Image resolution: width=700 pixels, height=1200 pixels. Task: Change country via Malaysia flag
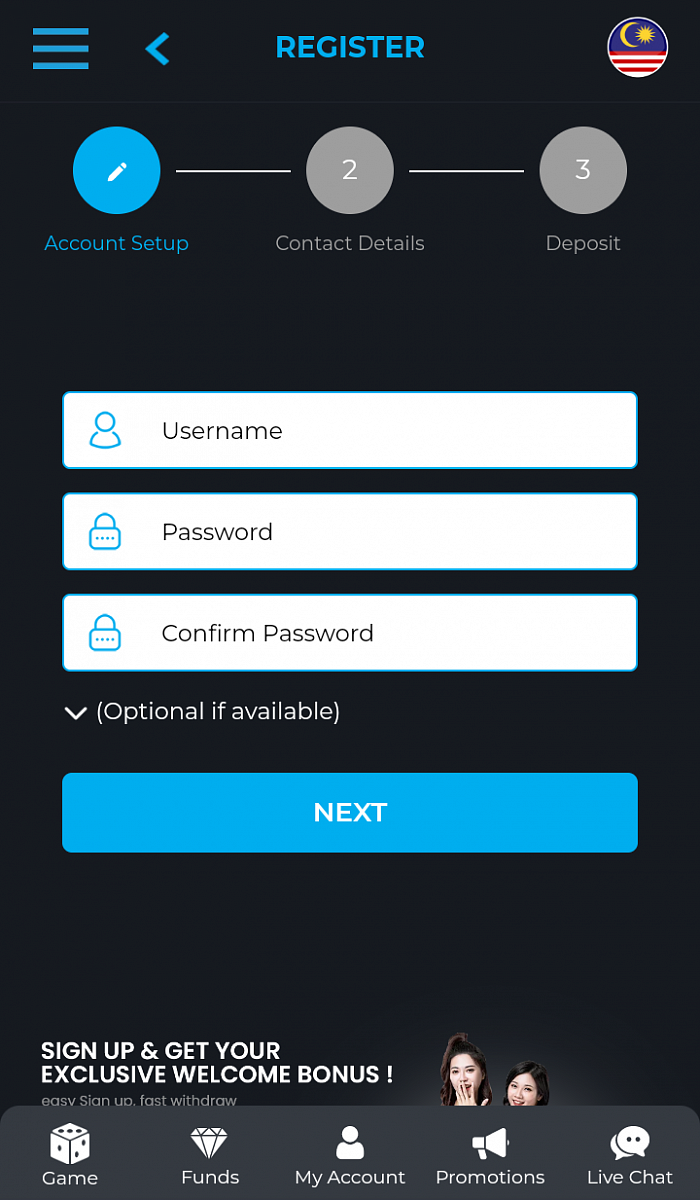pos(637,47)
